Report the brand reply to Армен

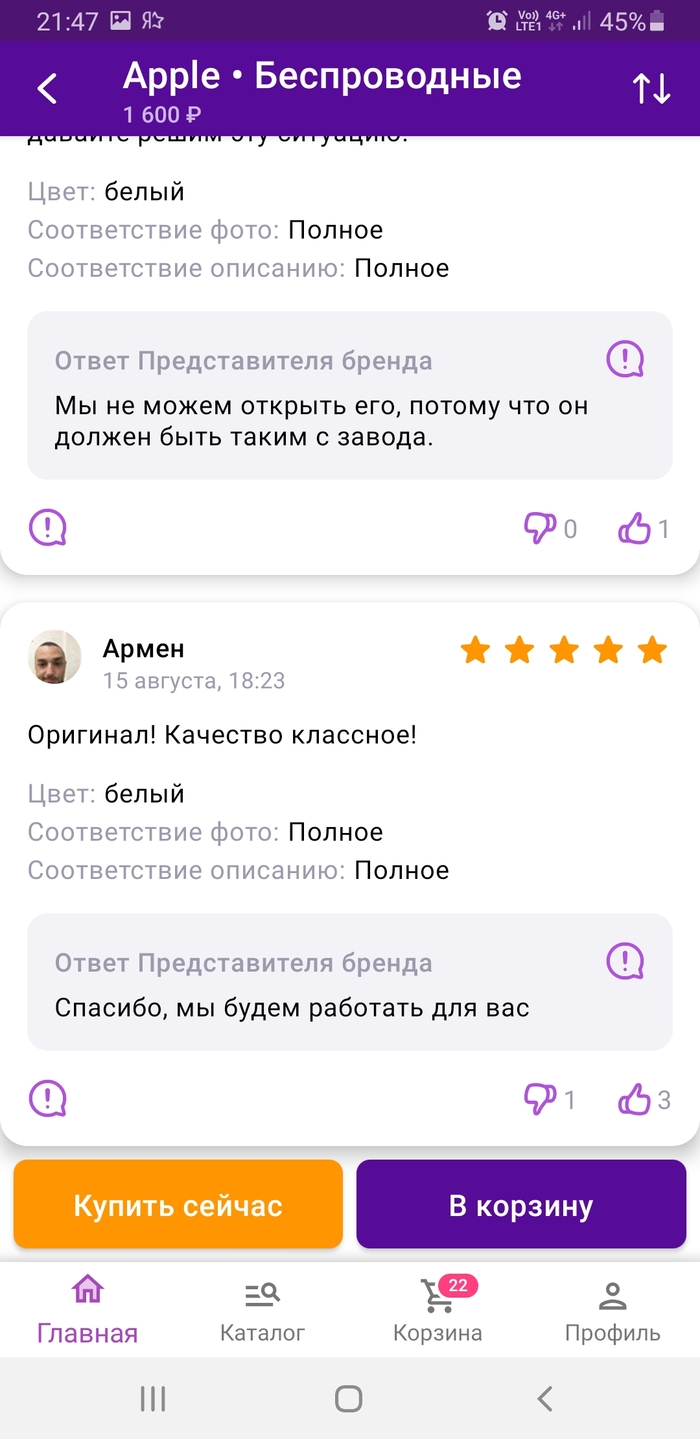[625, 961]
